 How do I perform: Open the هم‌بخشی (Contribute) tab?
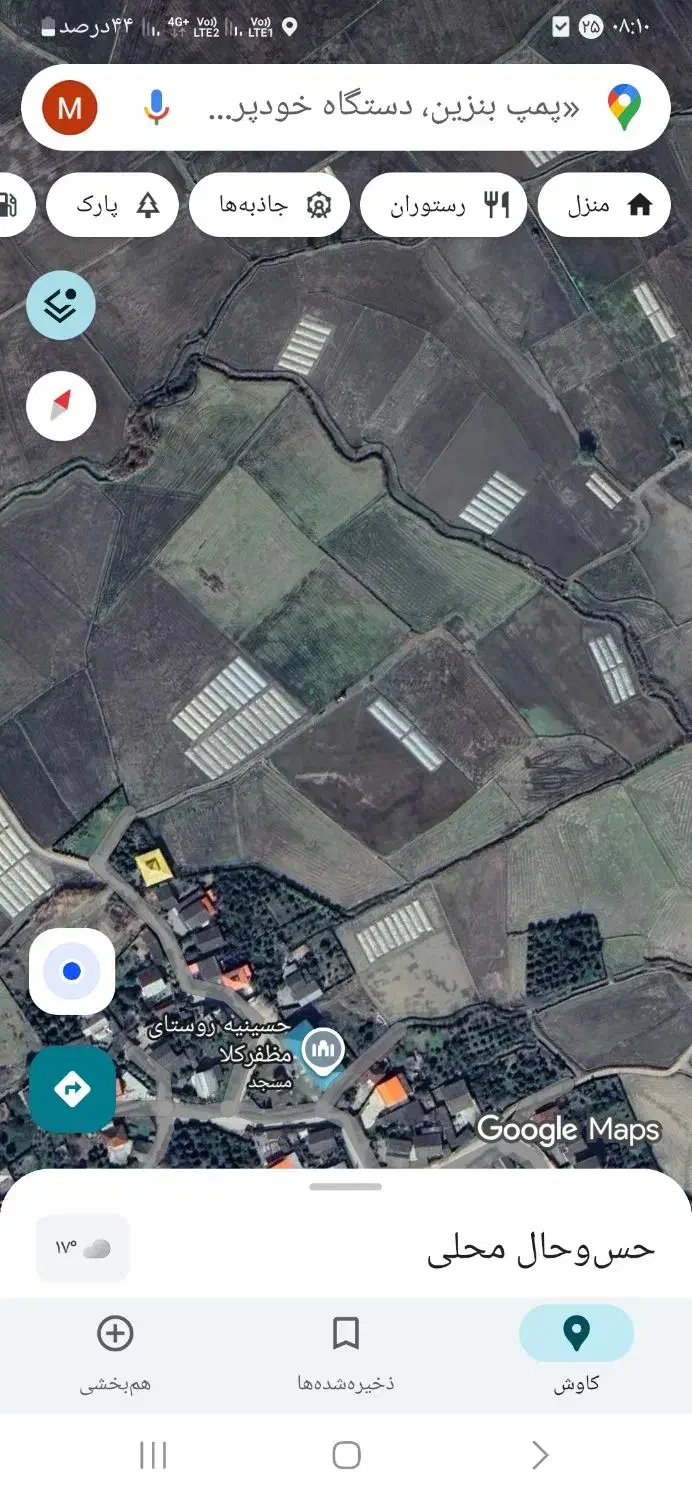(115, 1350)
